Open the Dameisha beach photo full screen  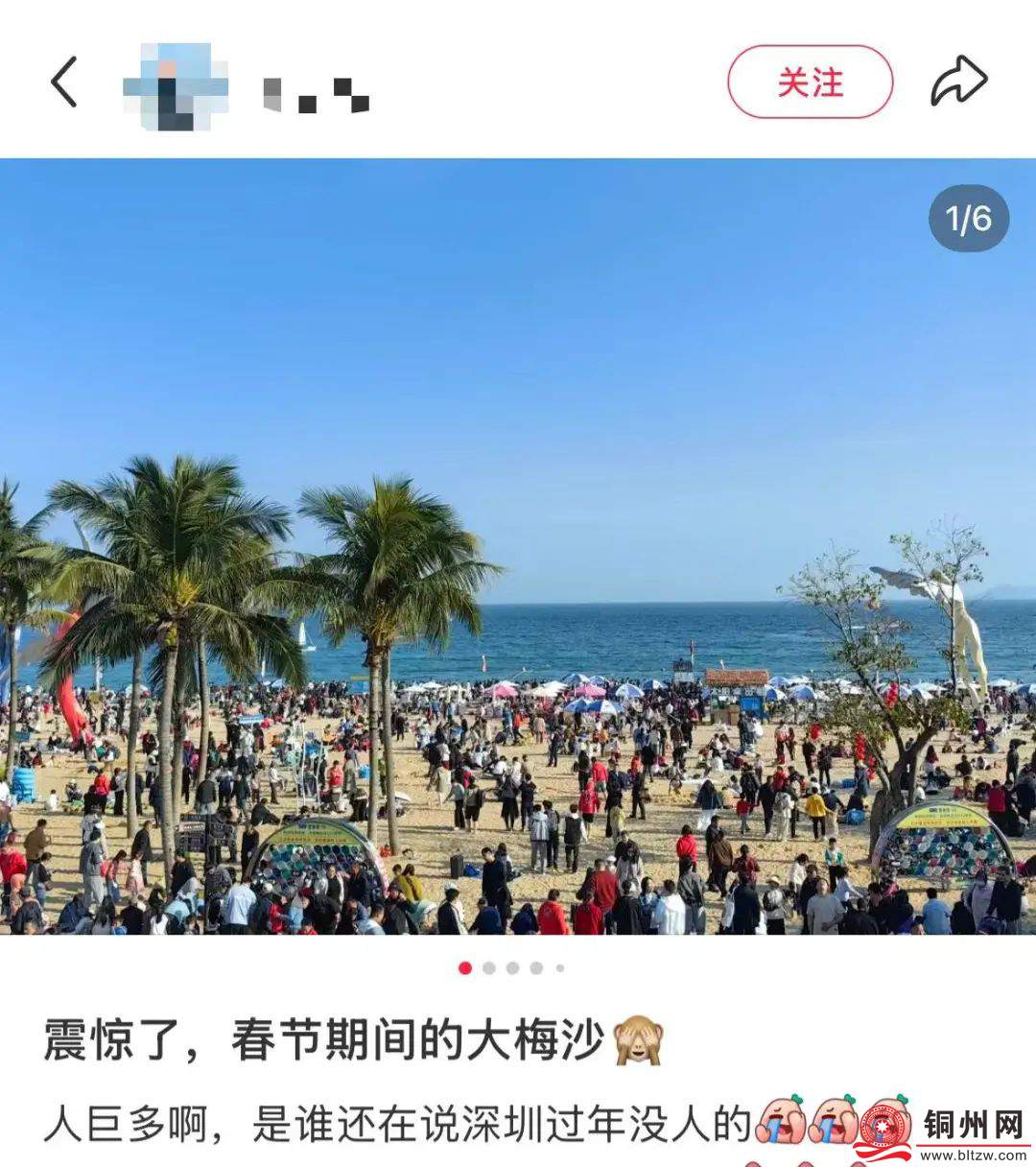(x=518, y=547)
